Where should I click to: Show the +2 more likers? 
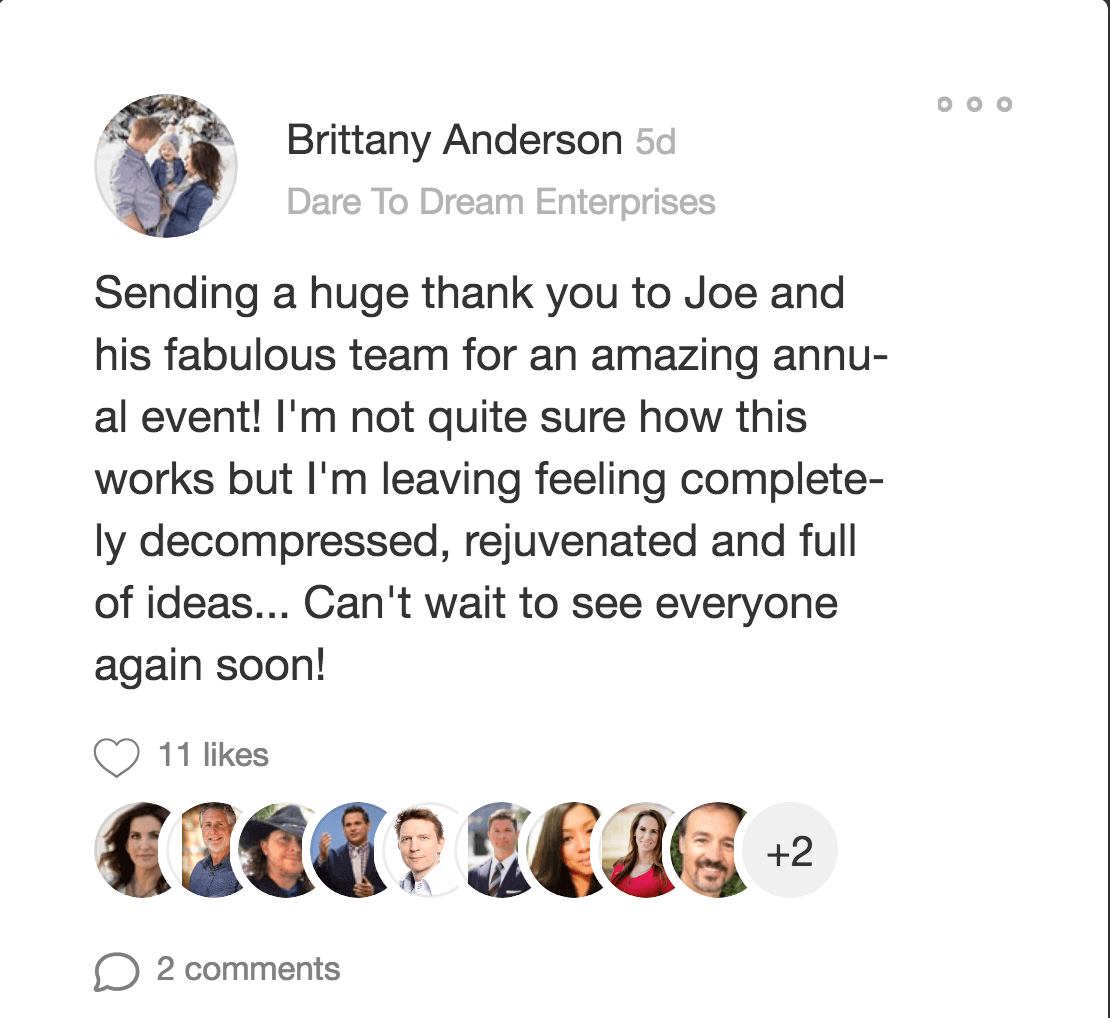[789, 853]
